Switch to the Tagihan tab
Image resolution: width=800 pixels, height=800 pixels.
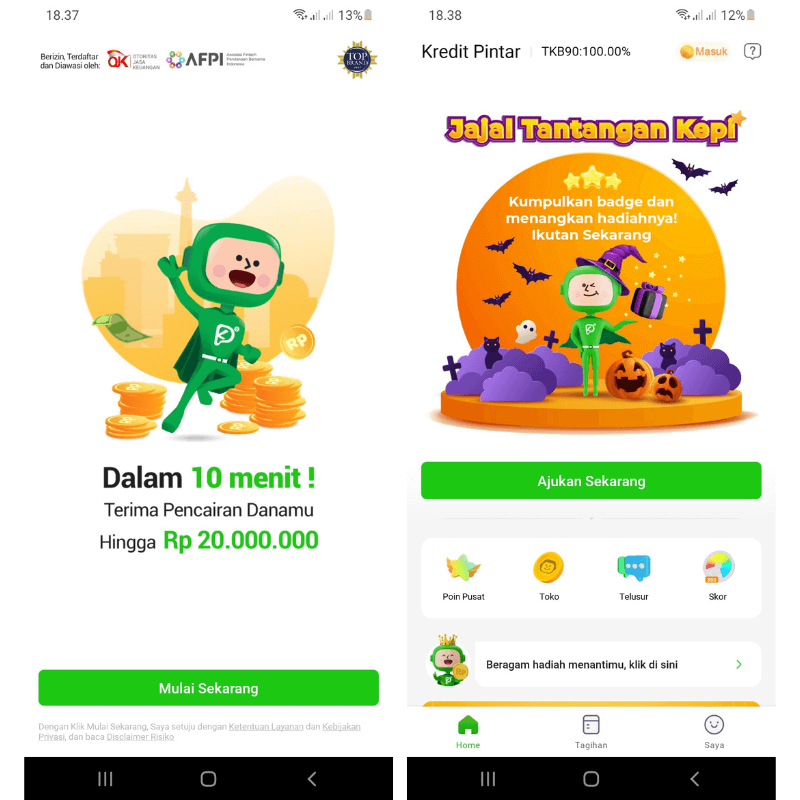click(591, 732)
